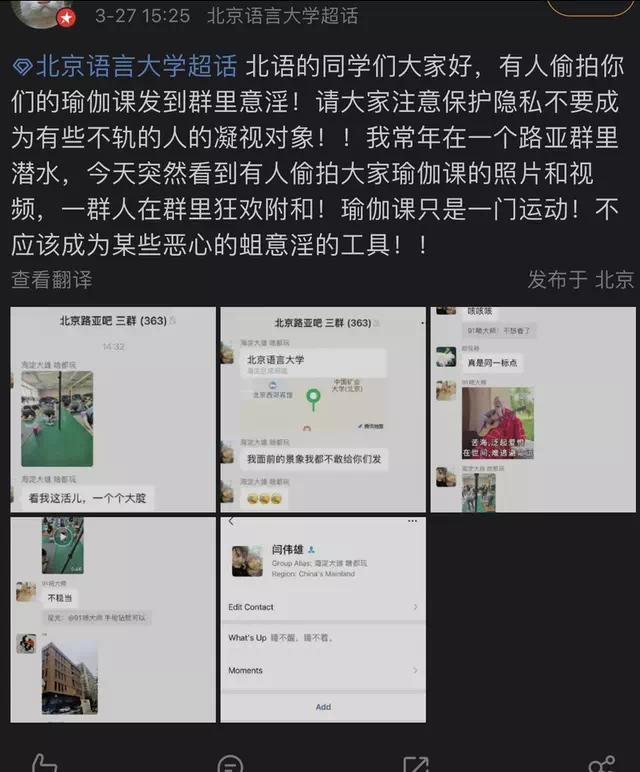Open third image with the guitar meme chat
This screenshot has width=640, height=772.
click(532, 410)
